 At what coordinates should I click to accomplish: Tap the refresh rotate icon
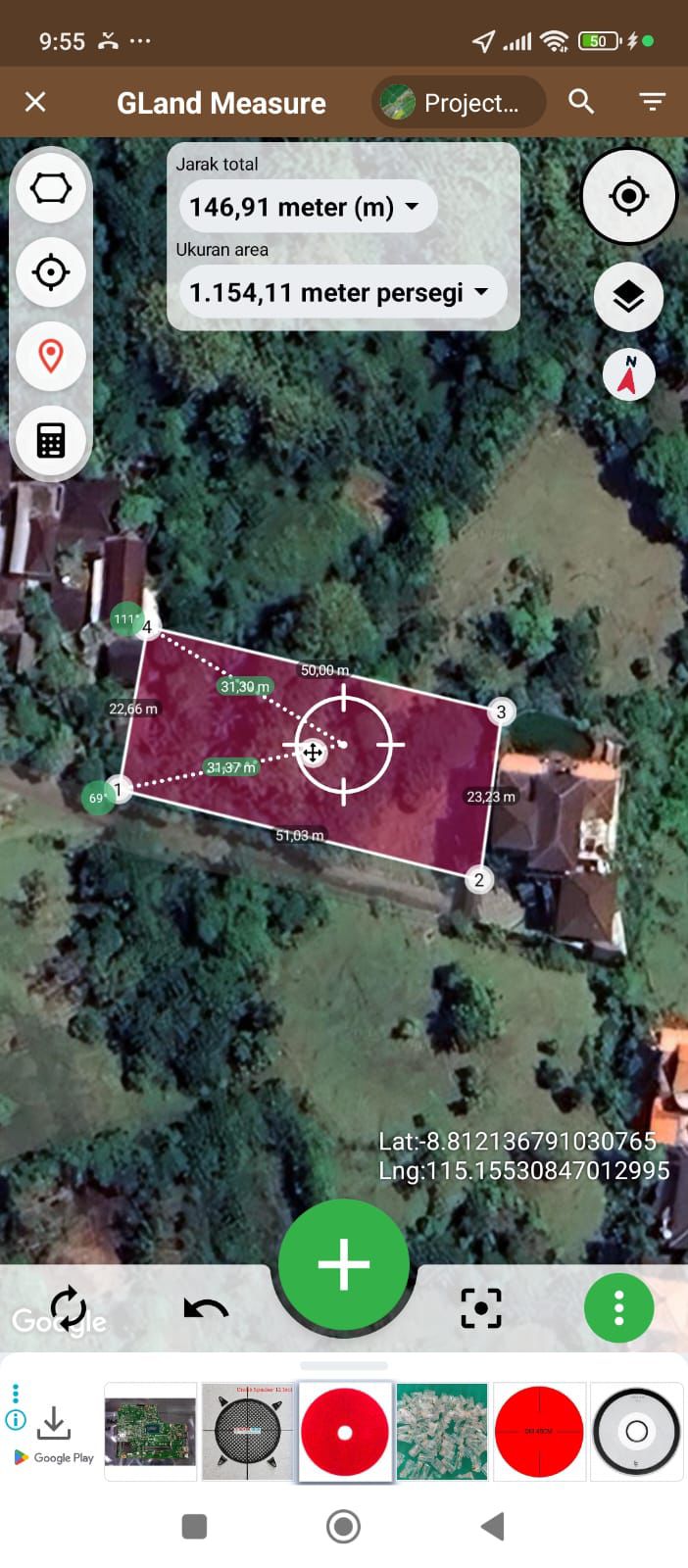[69, 1307]
